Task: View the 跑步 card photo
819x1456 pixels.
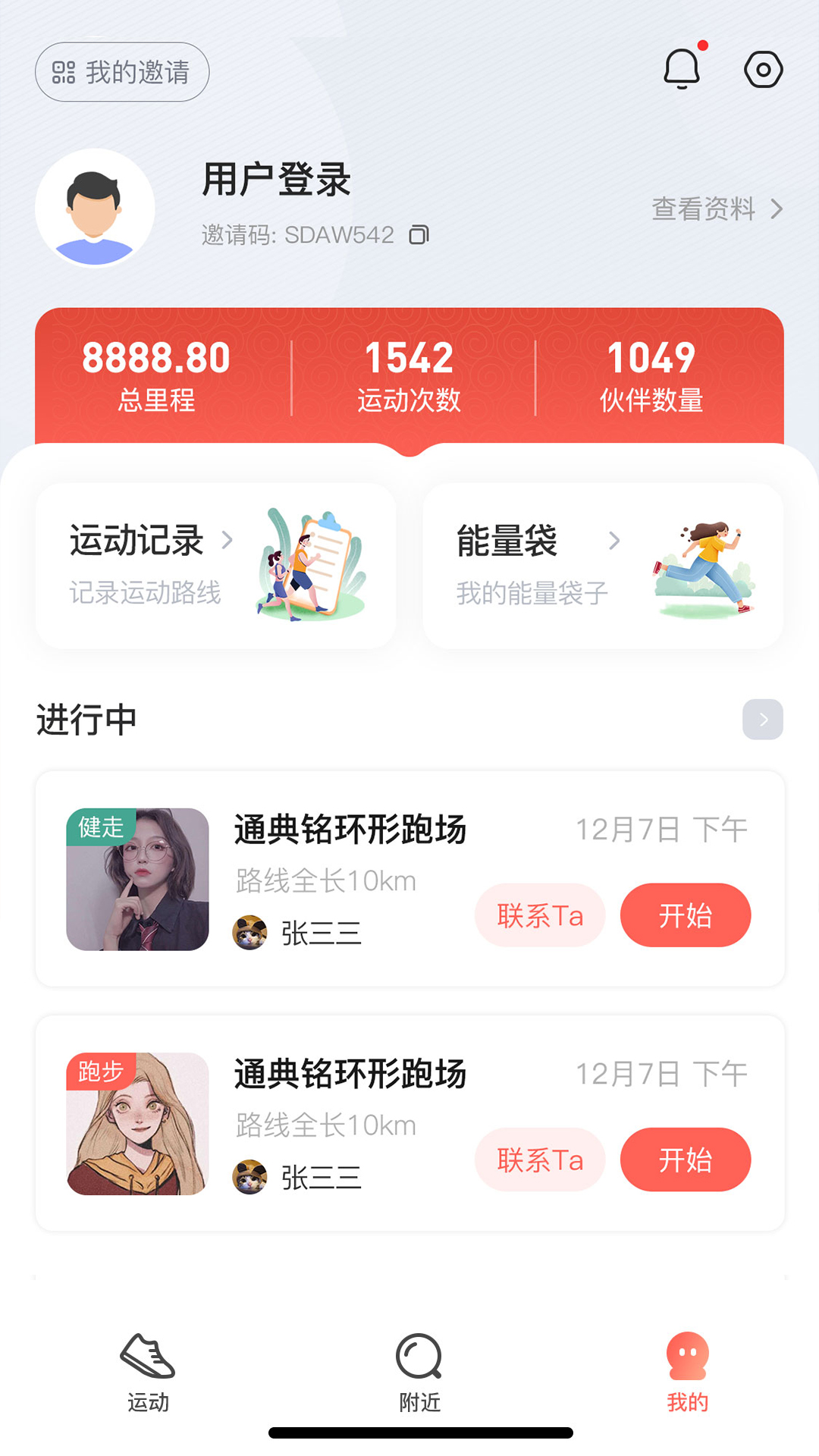Action: click(x=137, y=1124)
